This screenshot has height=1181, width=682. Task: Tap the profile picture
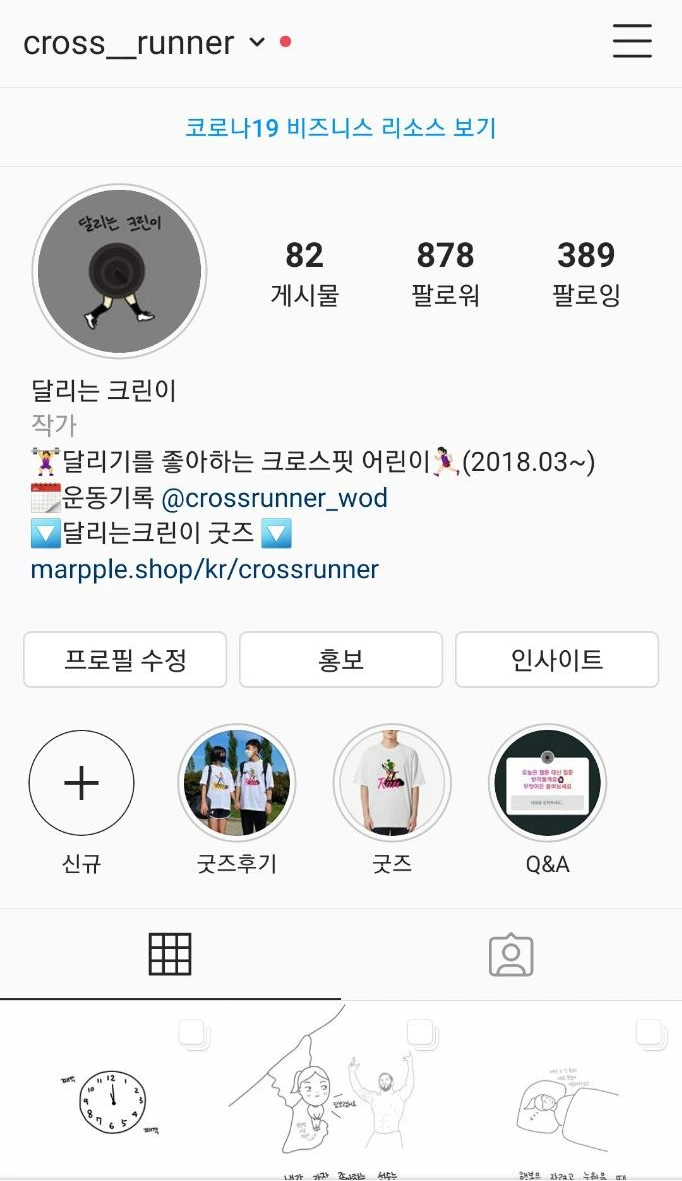119,270
